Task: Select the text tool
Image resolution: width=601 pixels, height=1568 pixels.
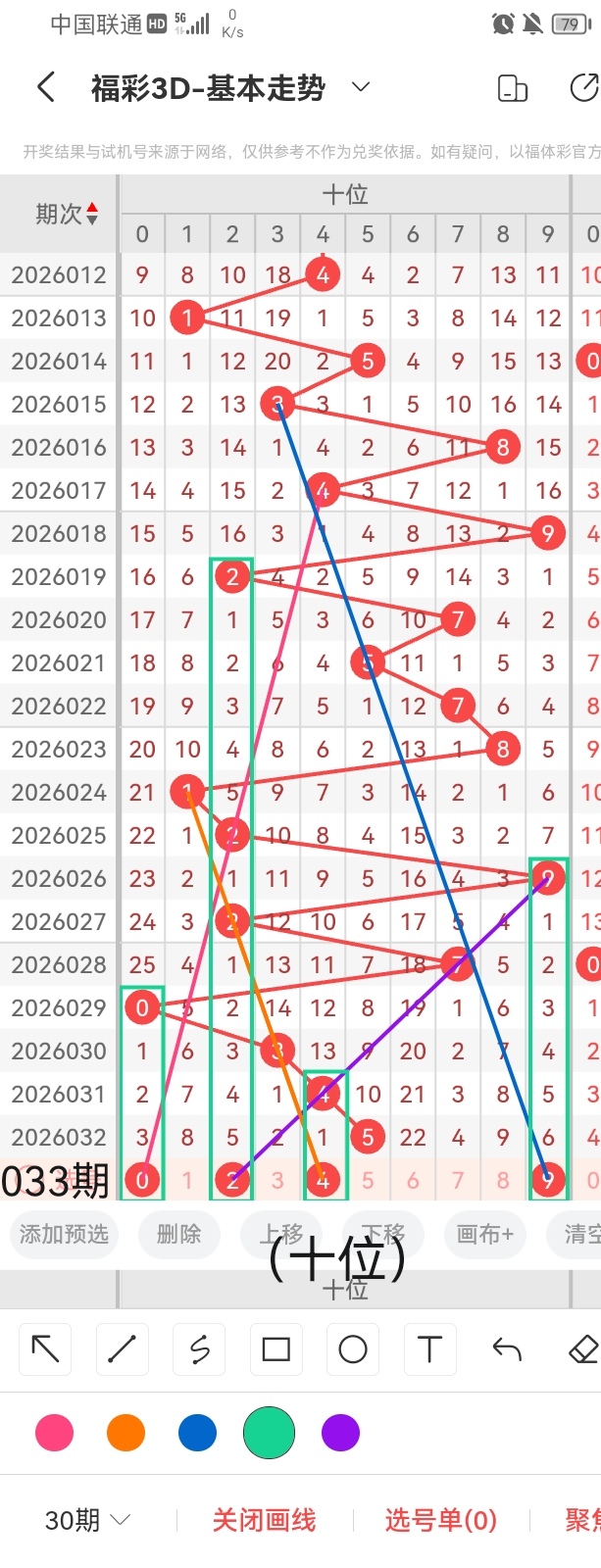Action: (429, 1349)
